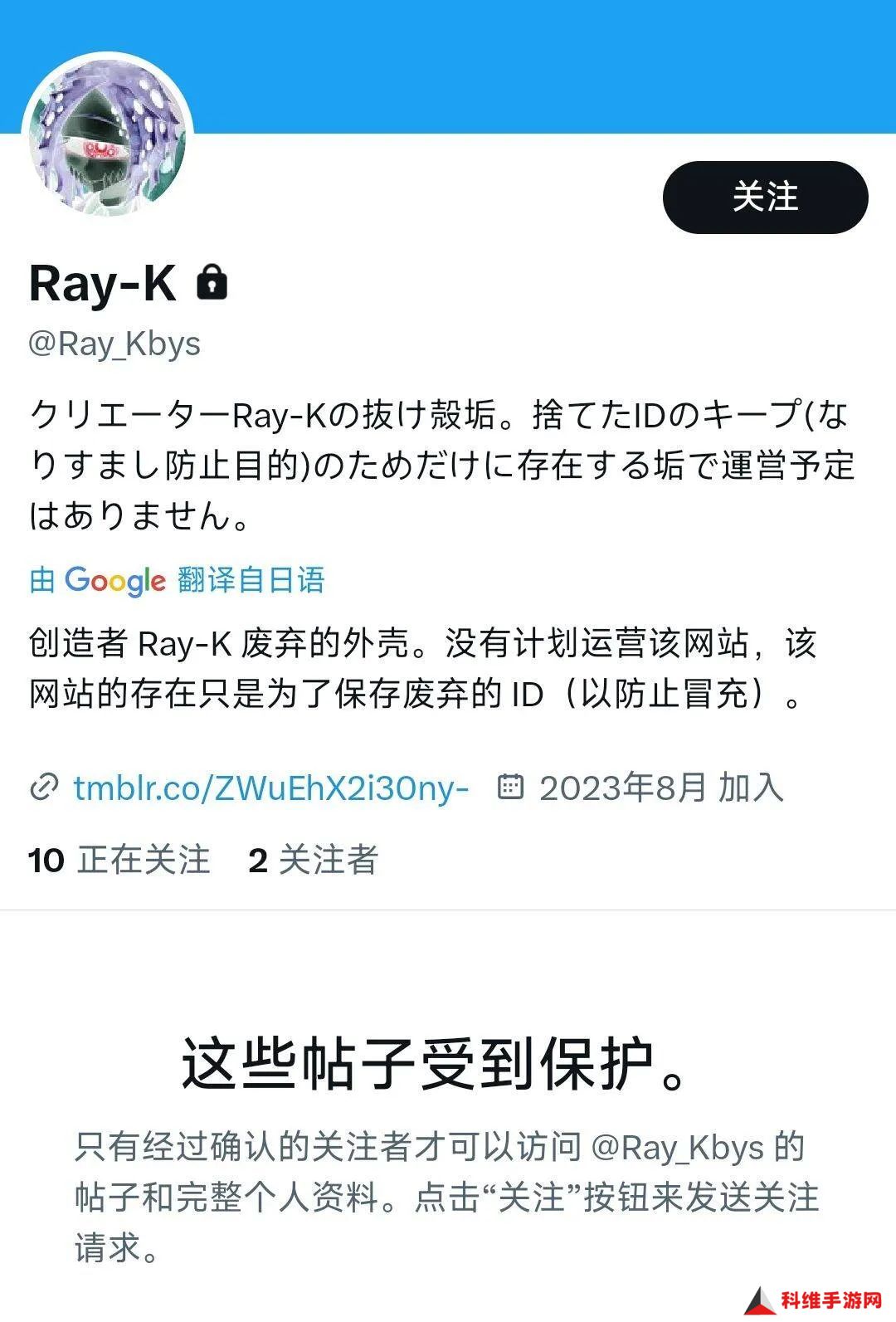Follow Ray-K with the 关注 button
Image resolution: width=896 pixels, height=1322 pixels.
765,198
